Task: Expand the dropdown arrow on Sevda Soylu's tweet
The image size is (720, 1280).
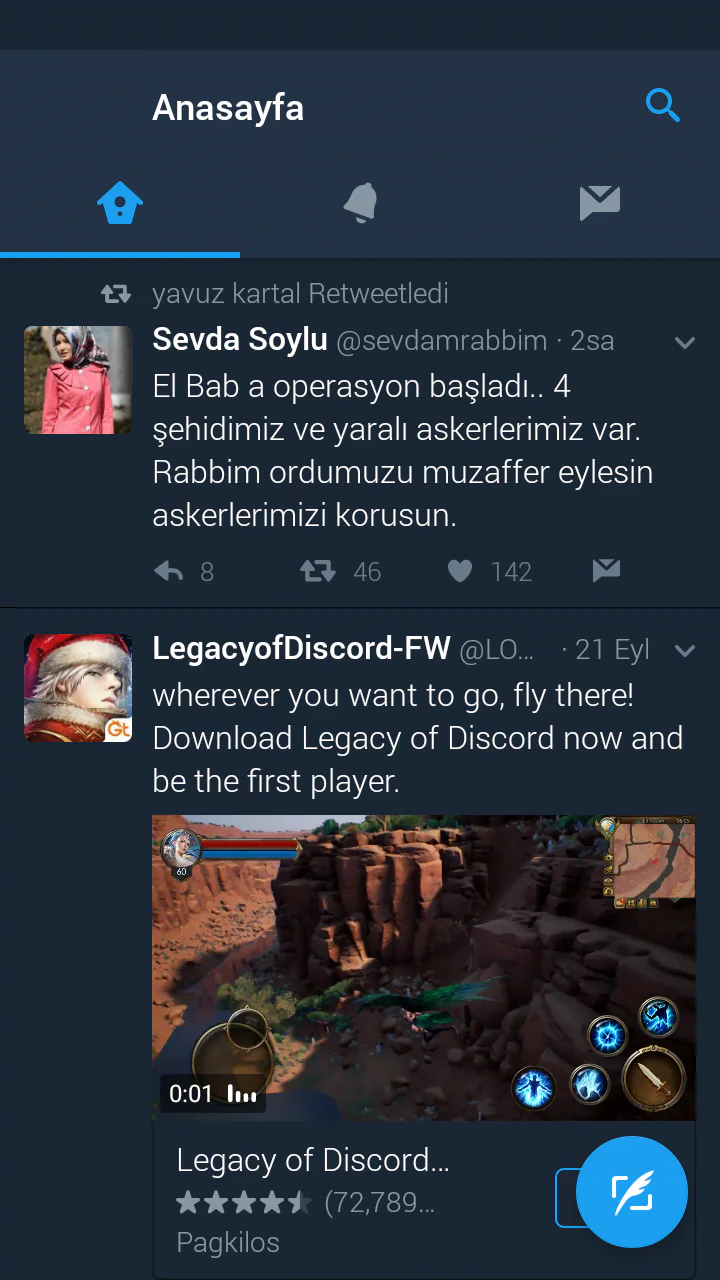Action: (685, 343)
